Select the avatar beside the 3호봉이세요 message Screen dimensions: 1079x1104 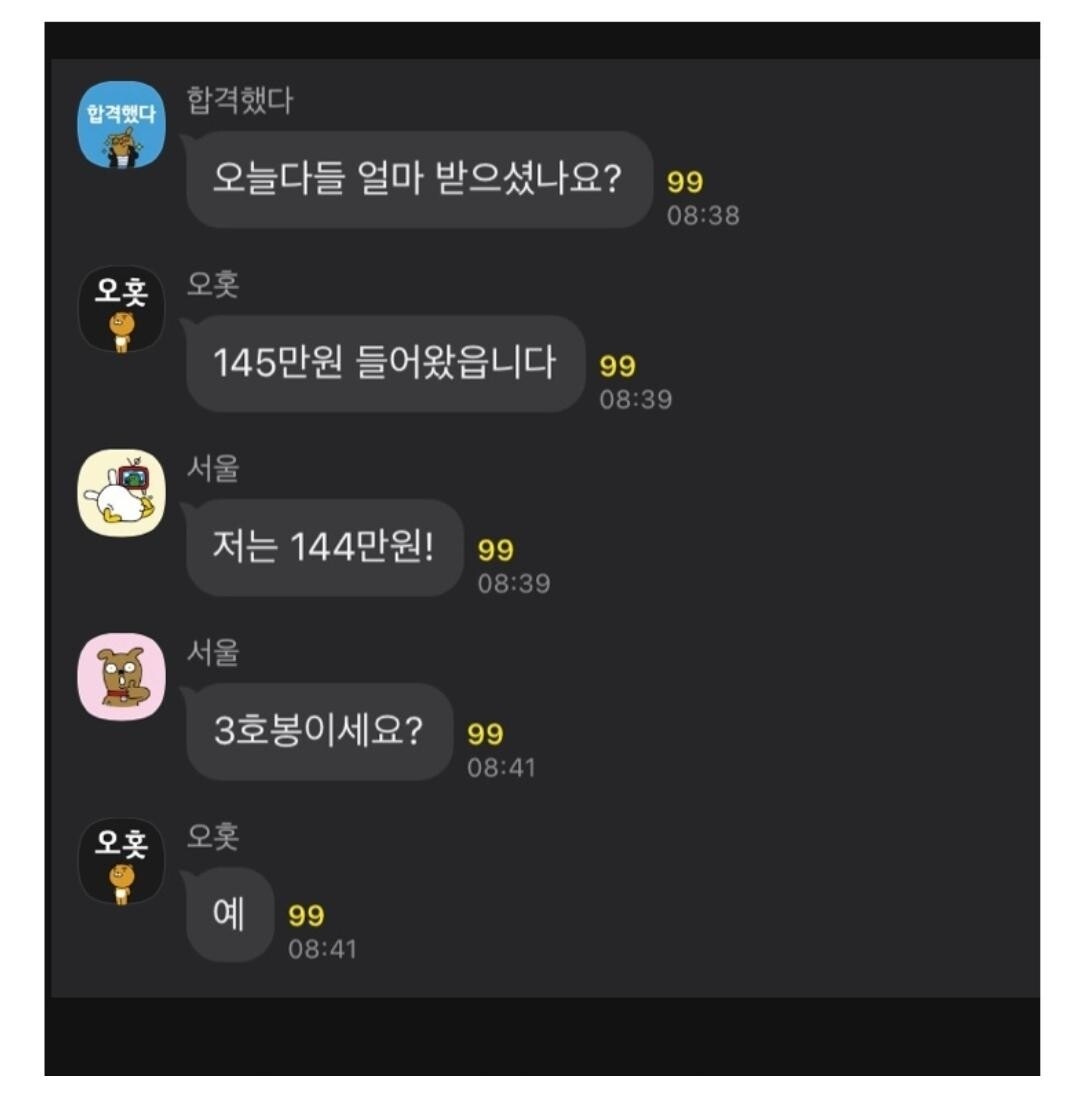[120, 675]
